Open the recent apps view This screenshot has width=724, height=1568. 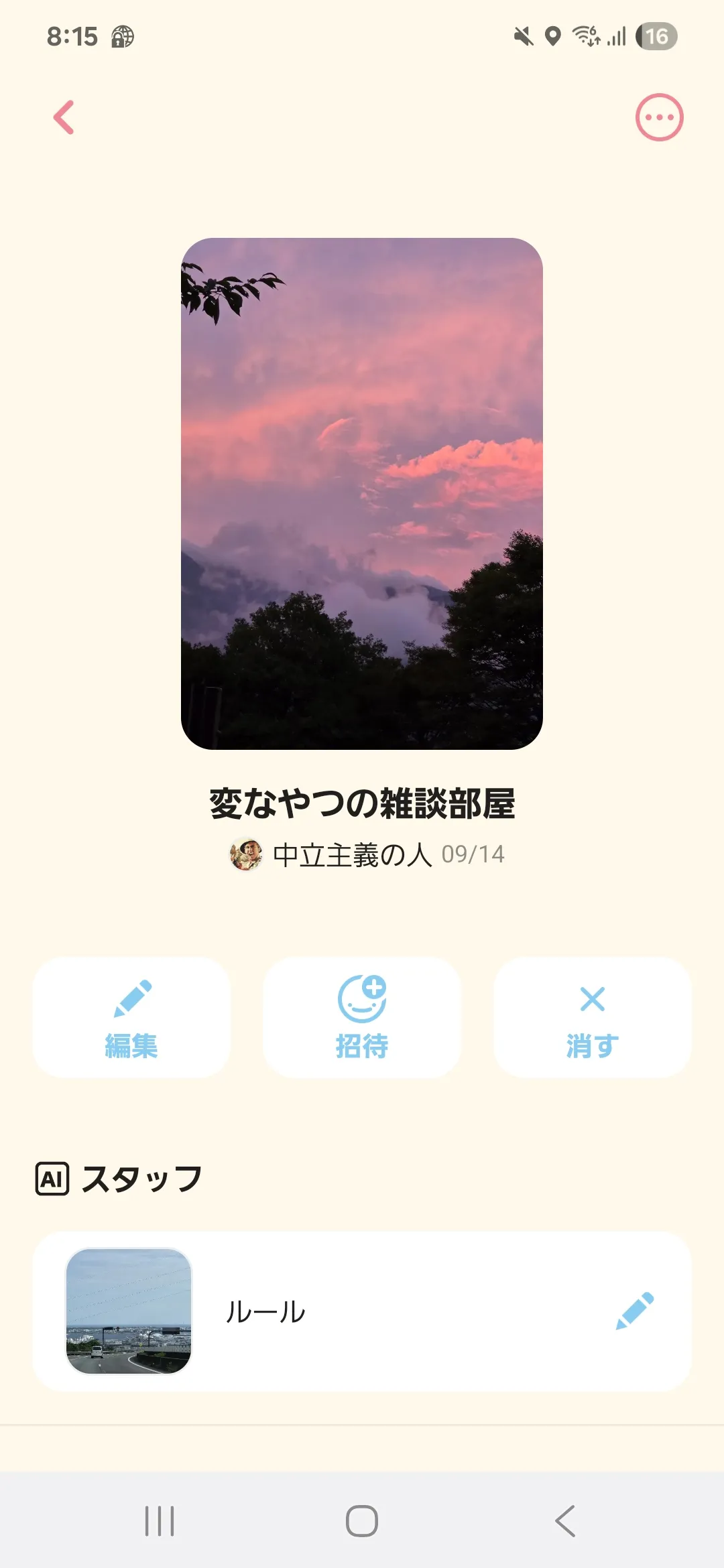(x=160, y=1521)
